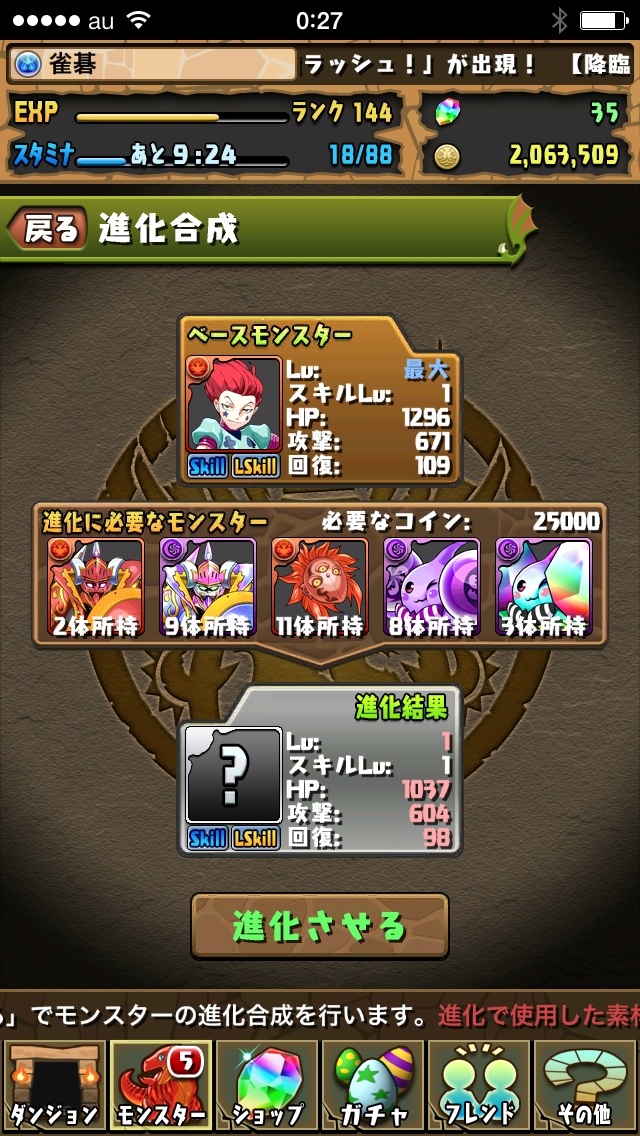Switch to the モンスター tab
The image size is (640, 1136).
pyautogui.click(x=159, y=1085)
